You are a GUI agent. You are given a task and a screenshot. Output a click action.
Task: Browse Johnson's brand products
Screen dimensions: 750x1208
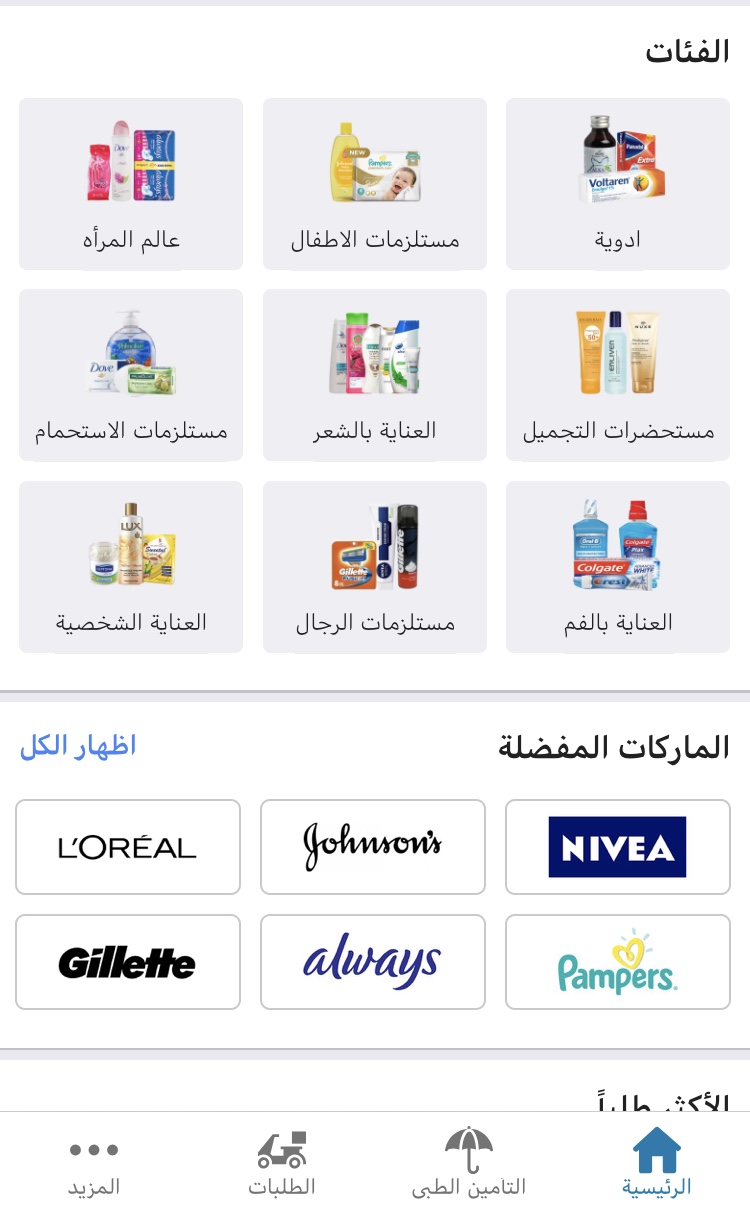(372, 847)
